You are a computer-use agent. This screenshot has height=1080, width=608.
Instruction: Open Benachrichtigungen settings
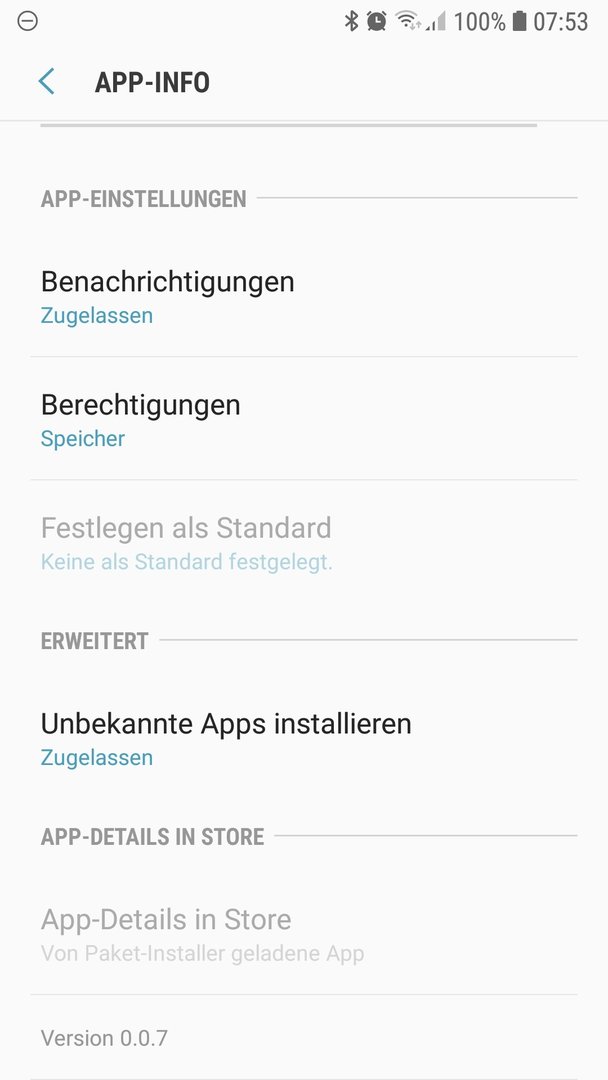168,296
